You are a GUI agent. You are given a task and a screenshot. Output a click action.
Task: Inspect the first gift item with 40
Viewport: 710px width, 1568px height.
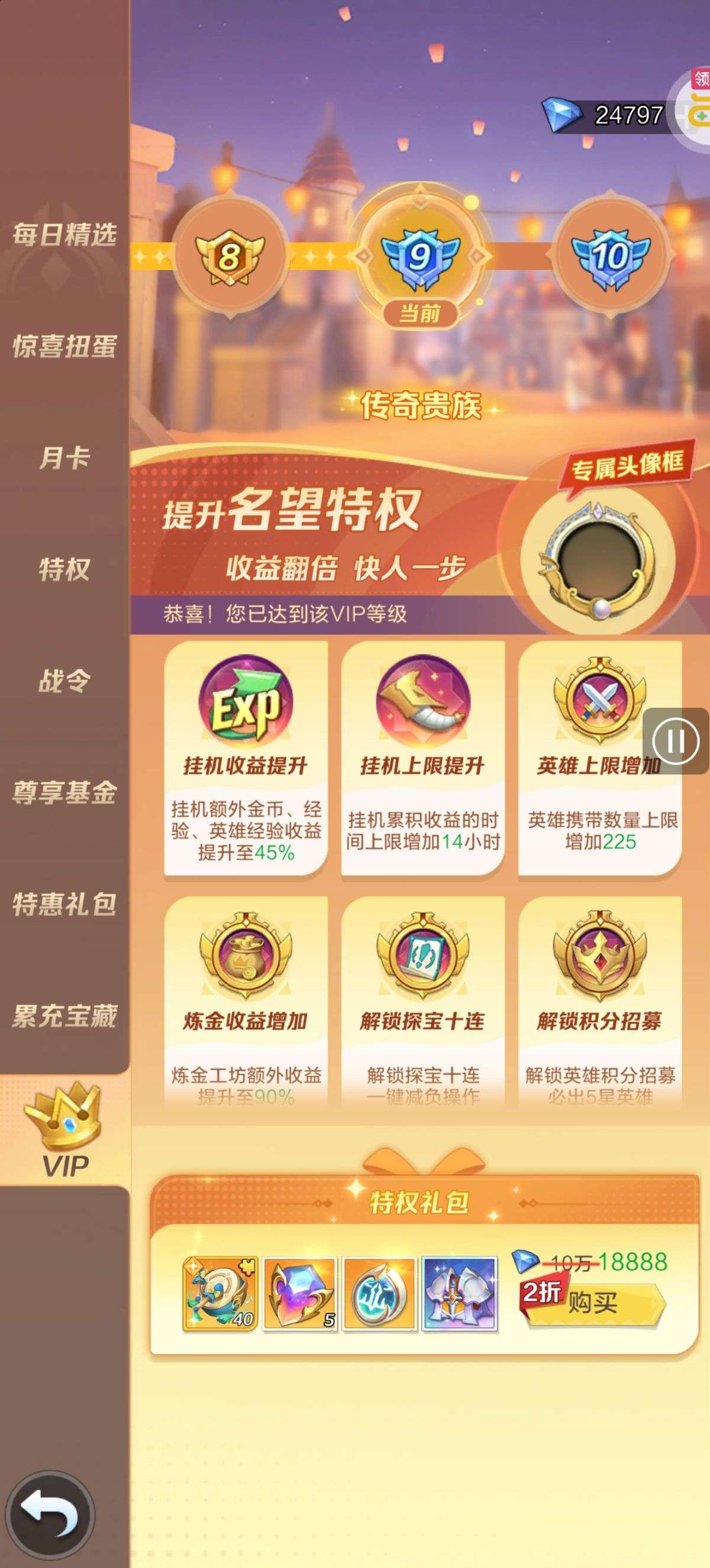point(221,1294)
